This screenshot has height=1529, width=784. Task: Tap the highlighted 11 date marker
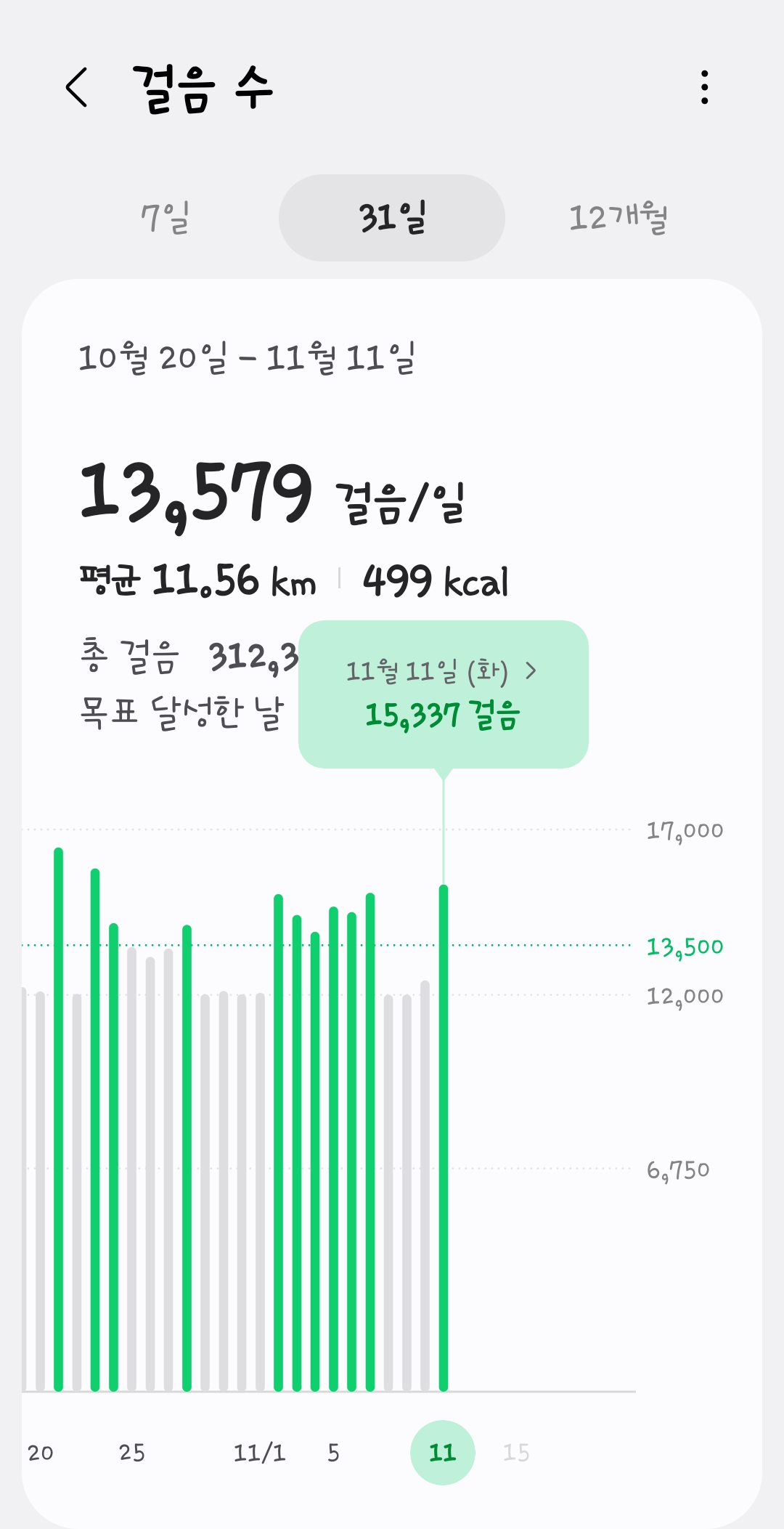click(442, 1452)
